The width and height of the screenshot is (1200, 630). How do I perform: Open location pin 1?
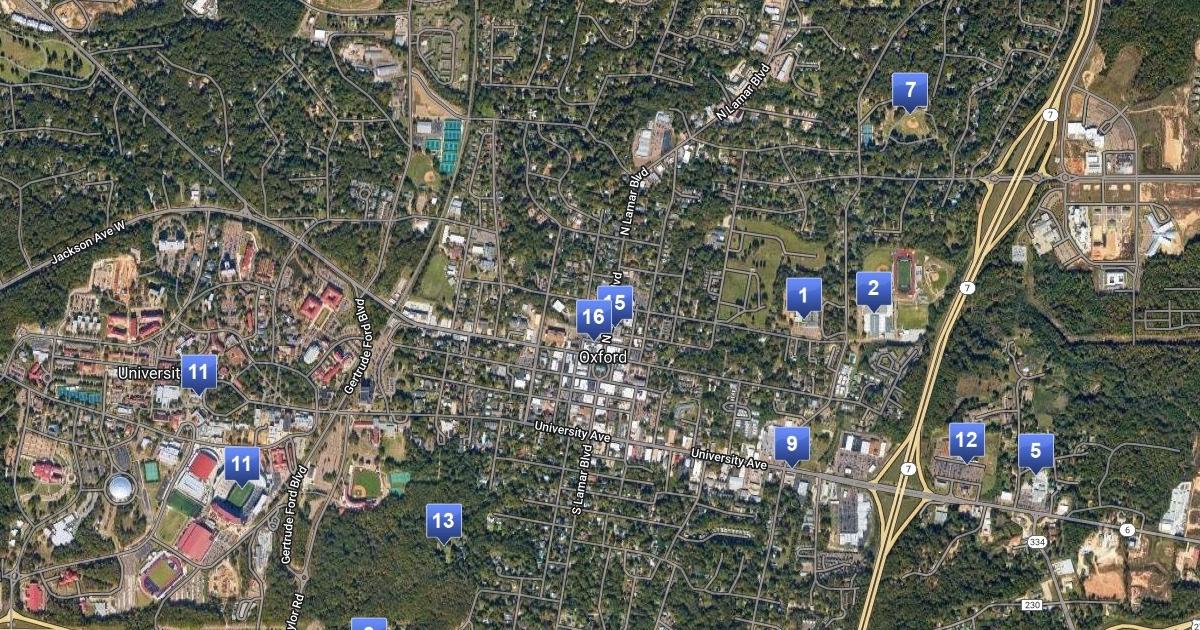click(x=803, y=295)
